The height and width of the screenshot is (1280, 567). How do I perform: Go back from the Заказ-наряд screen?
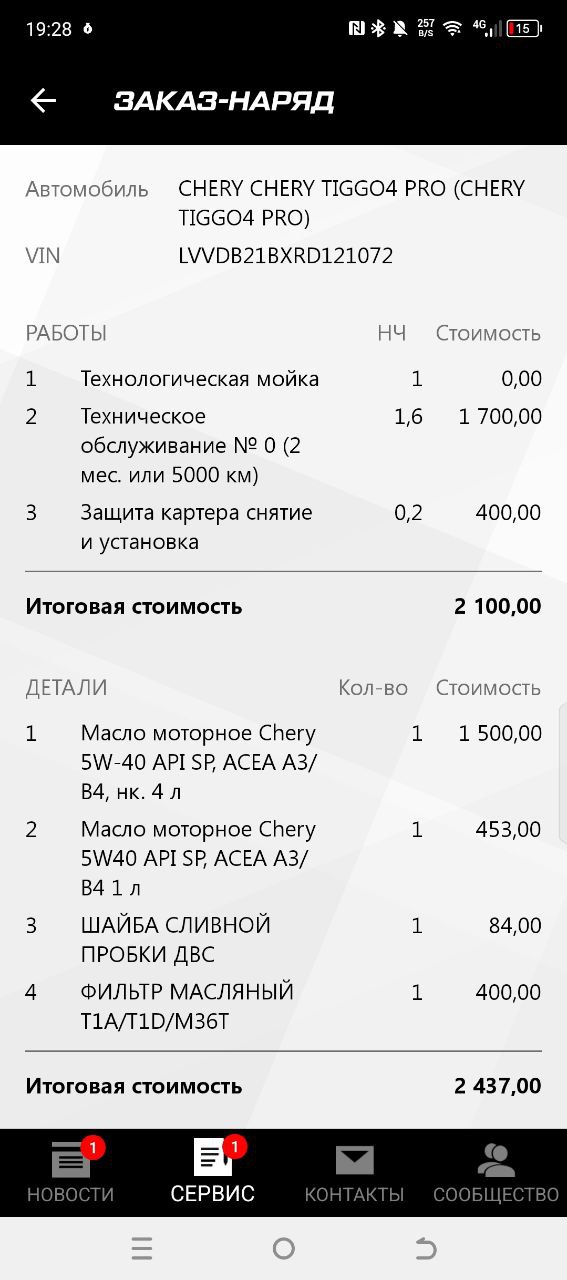point(43,100)
